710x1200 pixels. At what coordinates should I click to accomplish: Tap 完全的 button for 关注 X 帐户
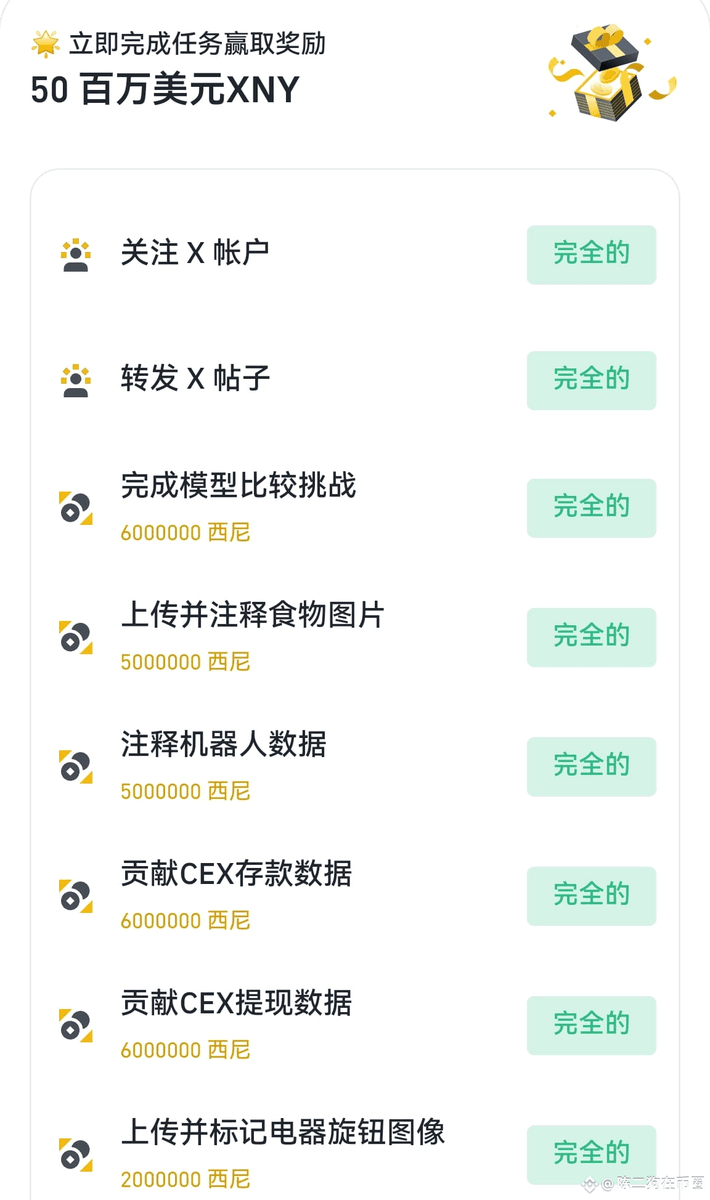591,254
